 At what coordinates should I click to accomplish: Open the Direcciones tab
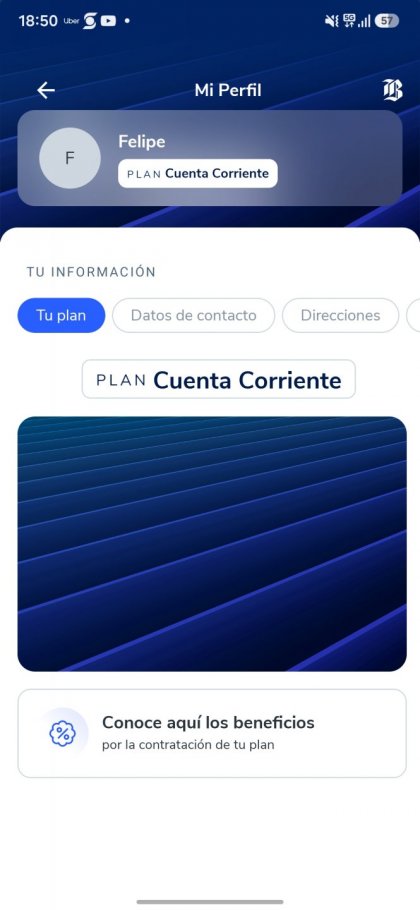click(x=340, y=315)
